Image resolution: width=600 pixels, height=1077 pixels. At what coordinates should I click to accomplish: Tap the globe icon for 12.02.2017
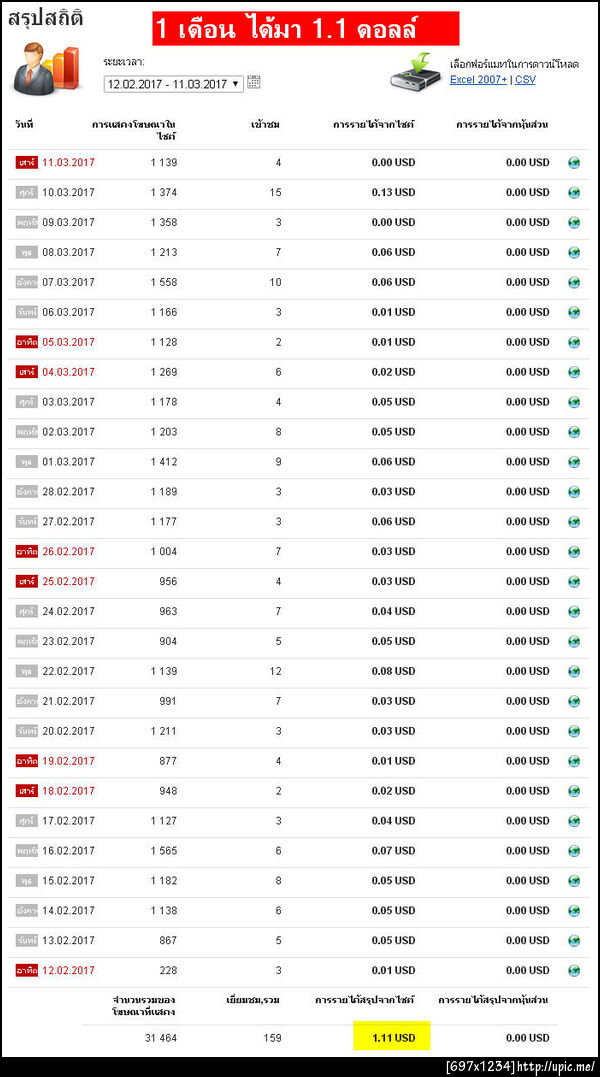pos(574,971)
